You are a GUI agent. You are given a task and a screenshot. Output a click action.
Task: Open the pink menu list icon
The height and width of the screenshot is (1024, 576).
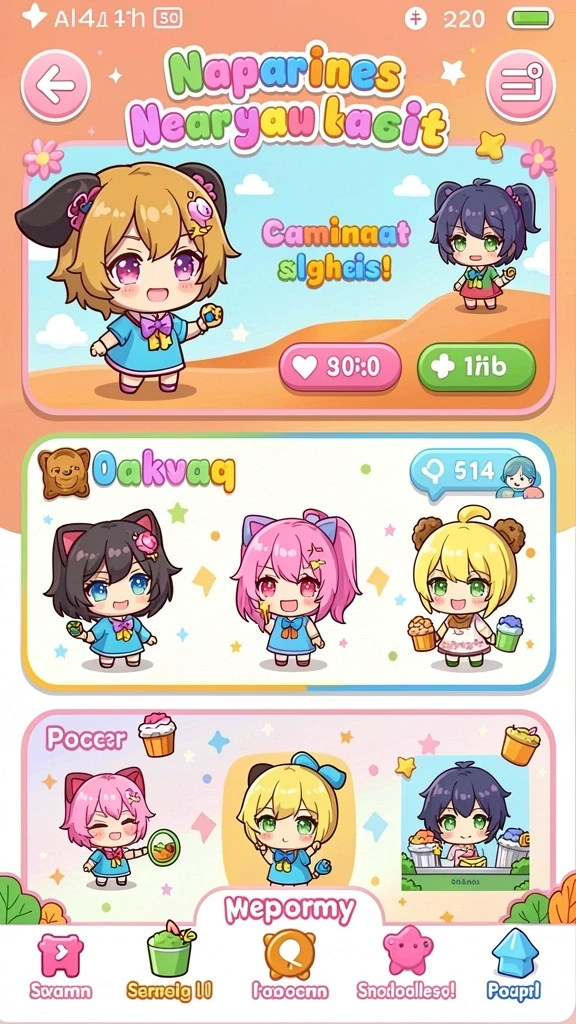tap(520, 86)
